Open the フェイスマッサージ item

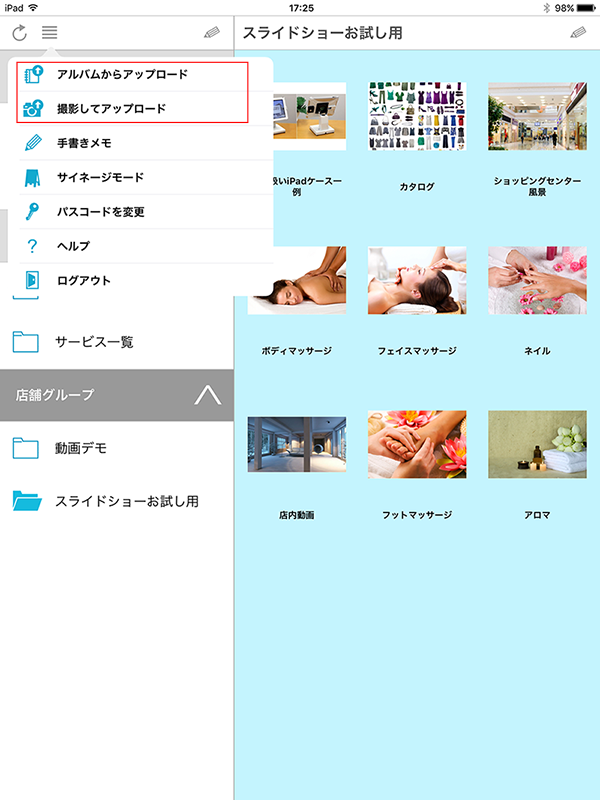(x=417, y=280)
